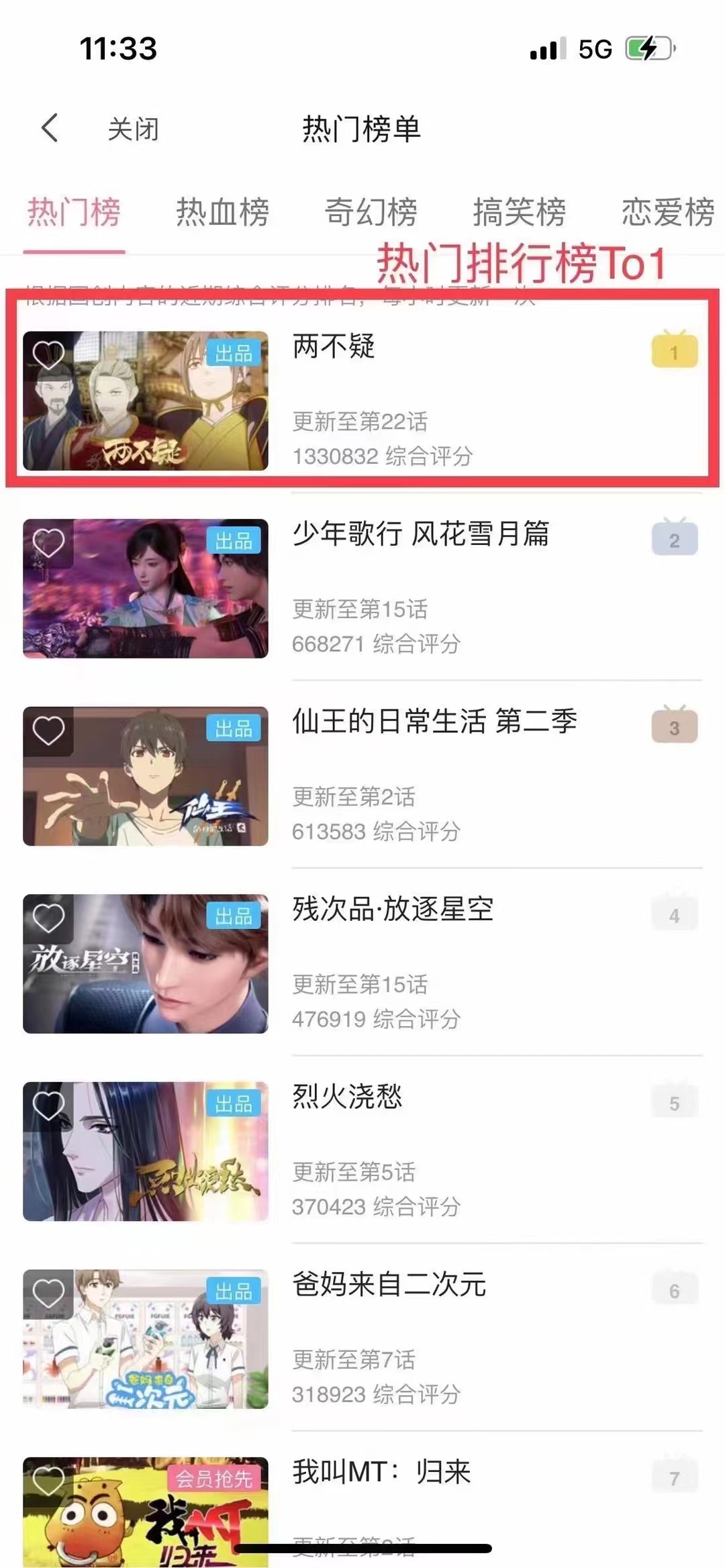The width and height of the screenshot is (725, 1568).
Task: Select the 热门榜 tab
Action: (x=74, y=213)
